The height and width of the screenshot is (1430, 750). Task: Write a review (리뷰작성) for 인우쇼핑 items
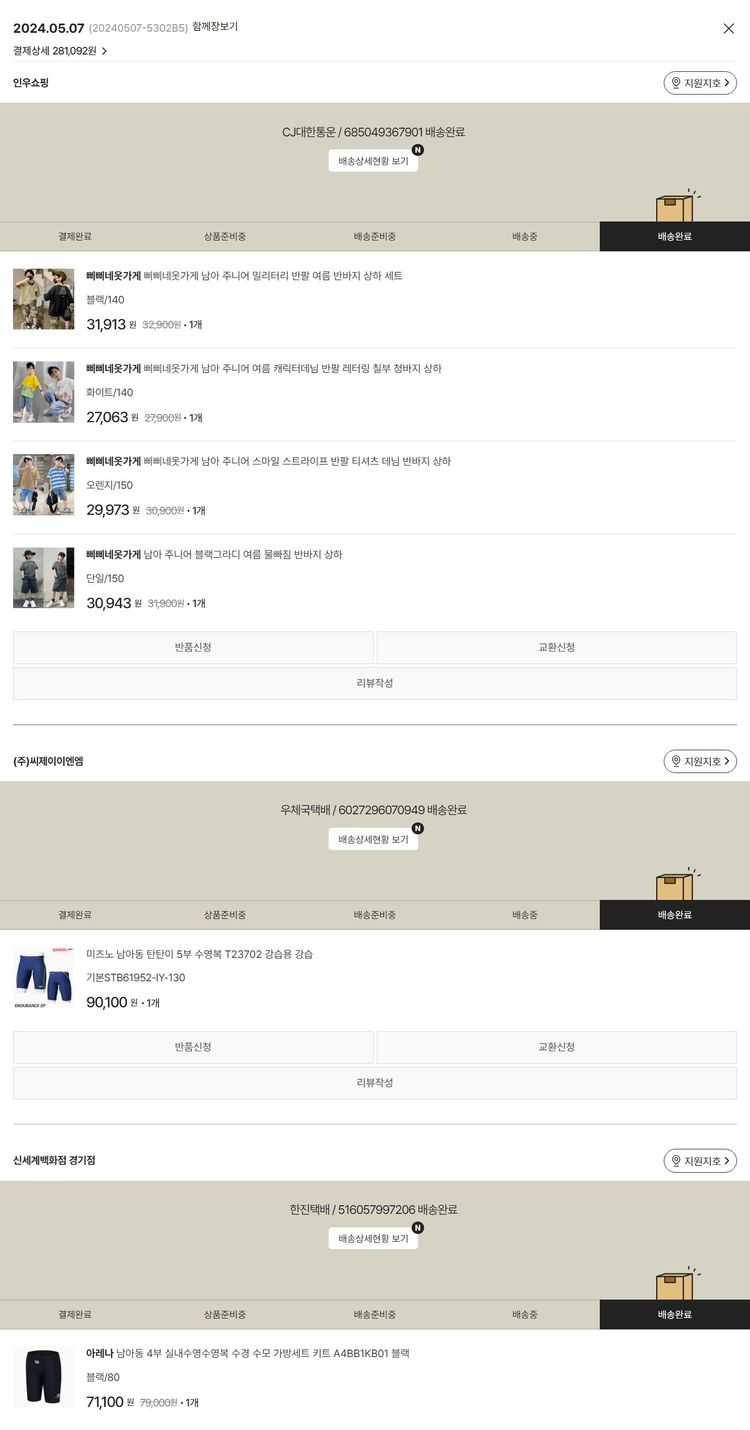point(375,683)
